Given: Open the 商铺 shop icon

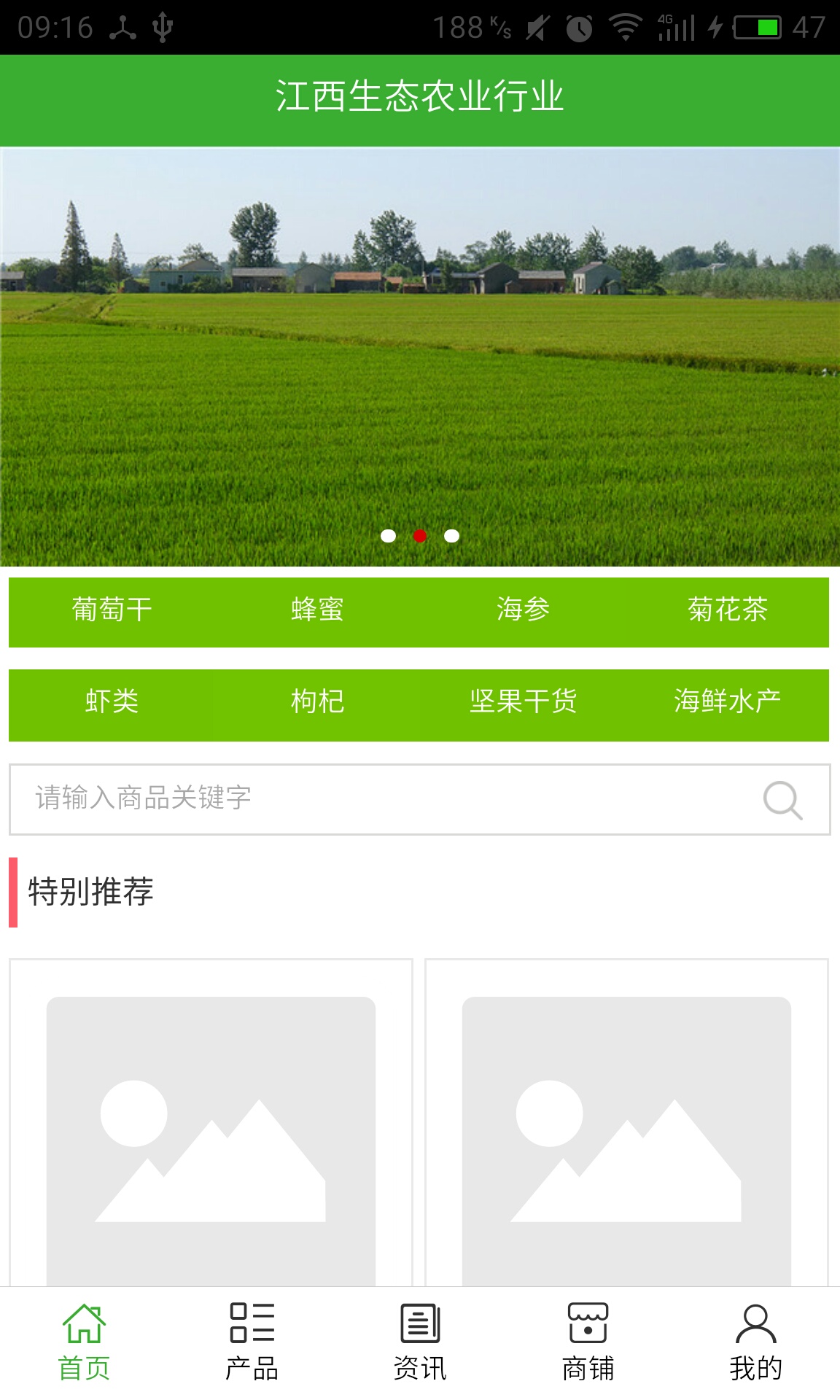Looking at the screenshot, I should tap(587, 1329).
